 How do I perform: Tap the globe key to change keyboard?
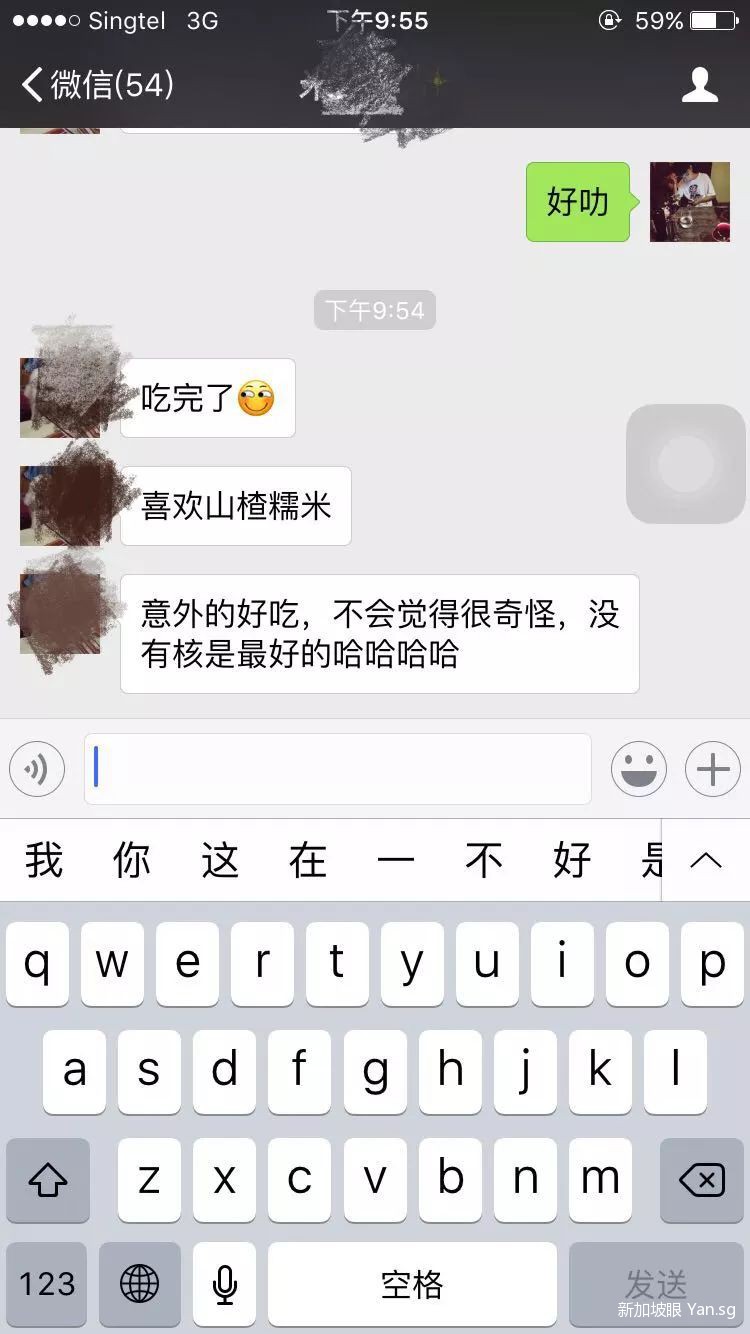click(x=139, y=1284)
